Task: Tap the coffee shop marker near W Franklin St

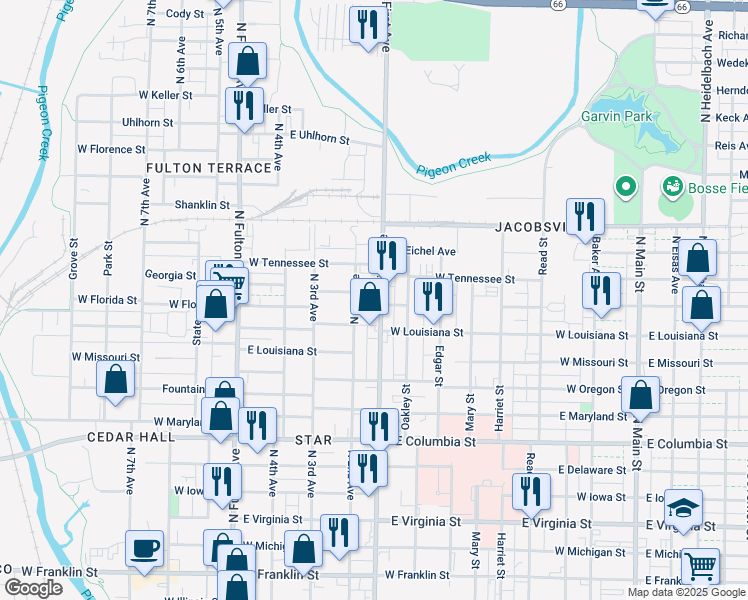Action: [145, 549]
